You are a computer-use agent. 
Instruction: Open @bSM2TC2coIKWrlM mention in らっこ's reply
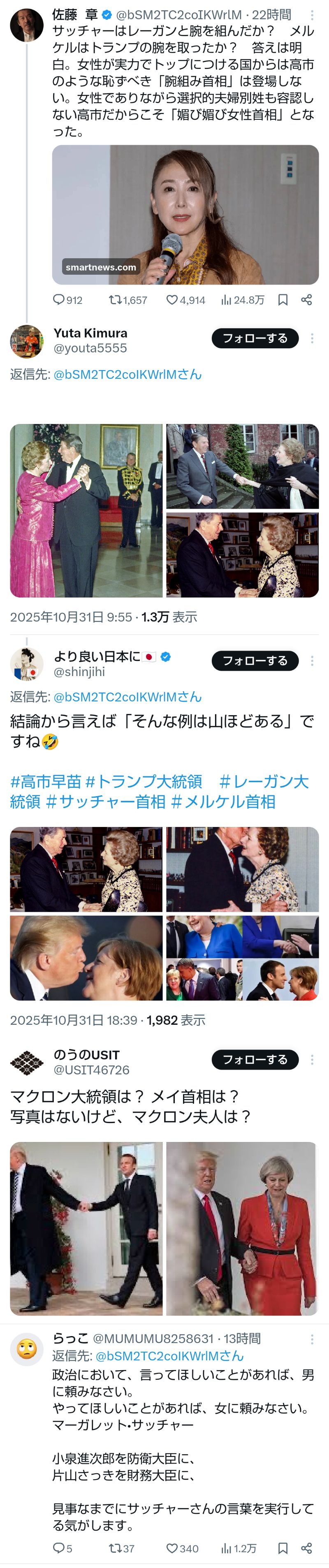(169, 1356)
